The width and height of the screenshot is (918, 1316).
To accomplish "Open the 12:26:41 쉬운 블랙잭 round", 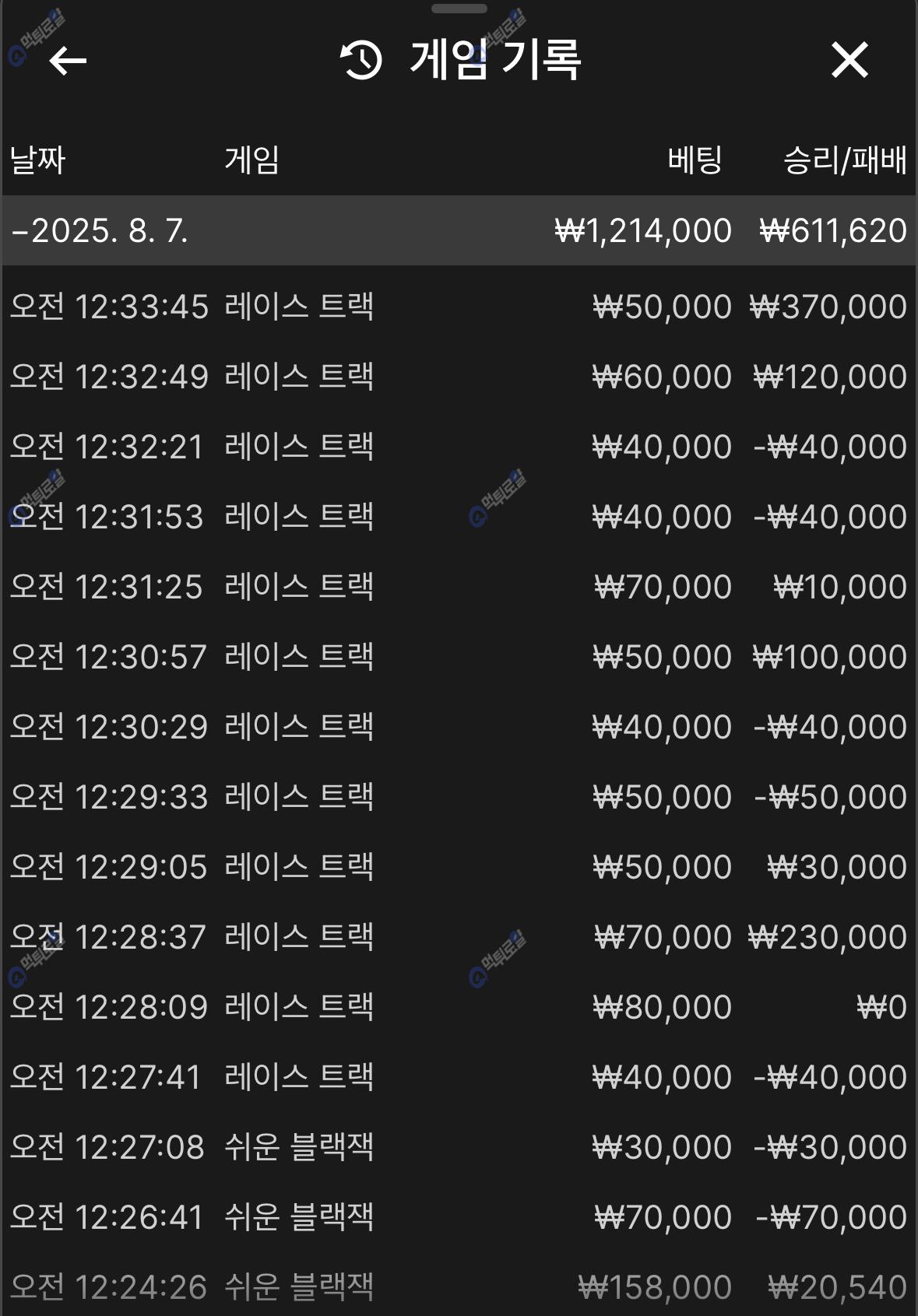I will [x=458, y=1217].
